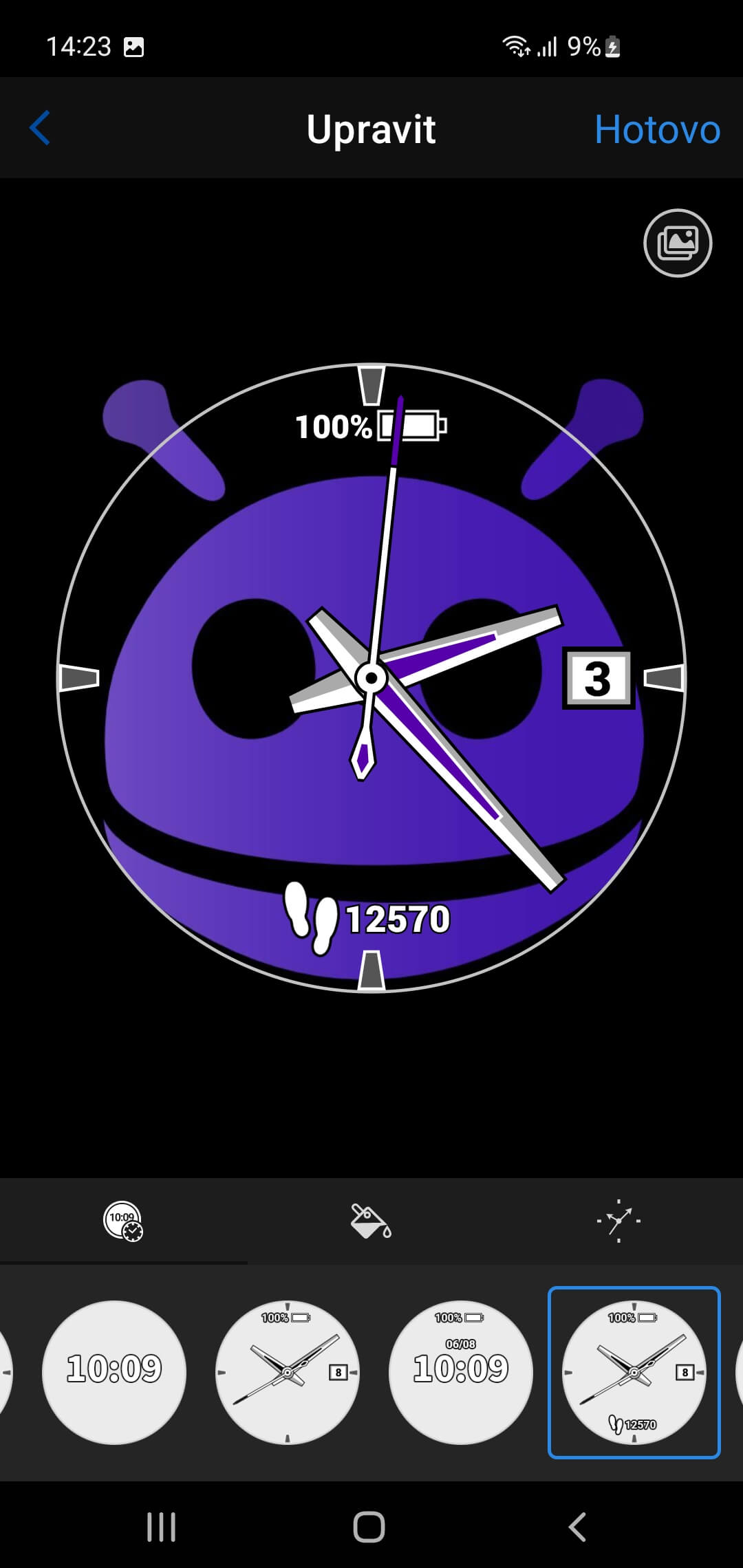Open recent apps from navigation bar

click(162, 1527)
